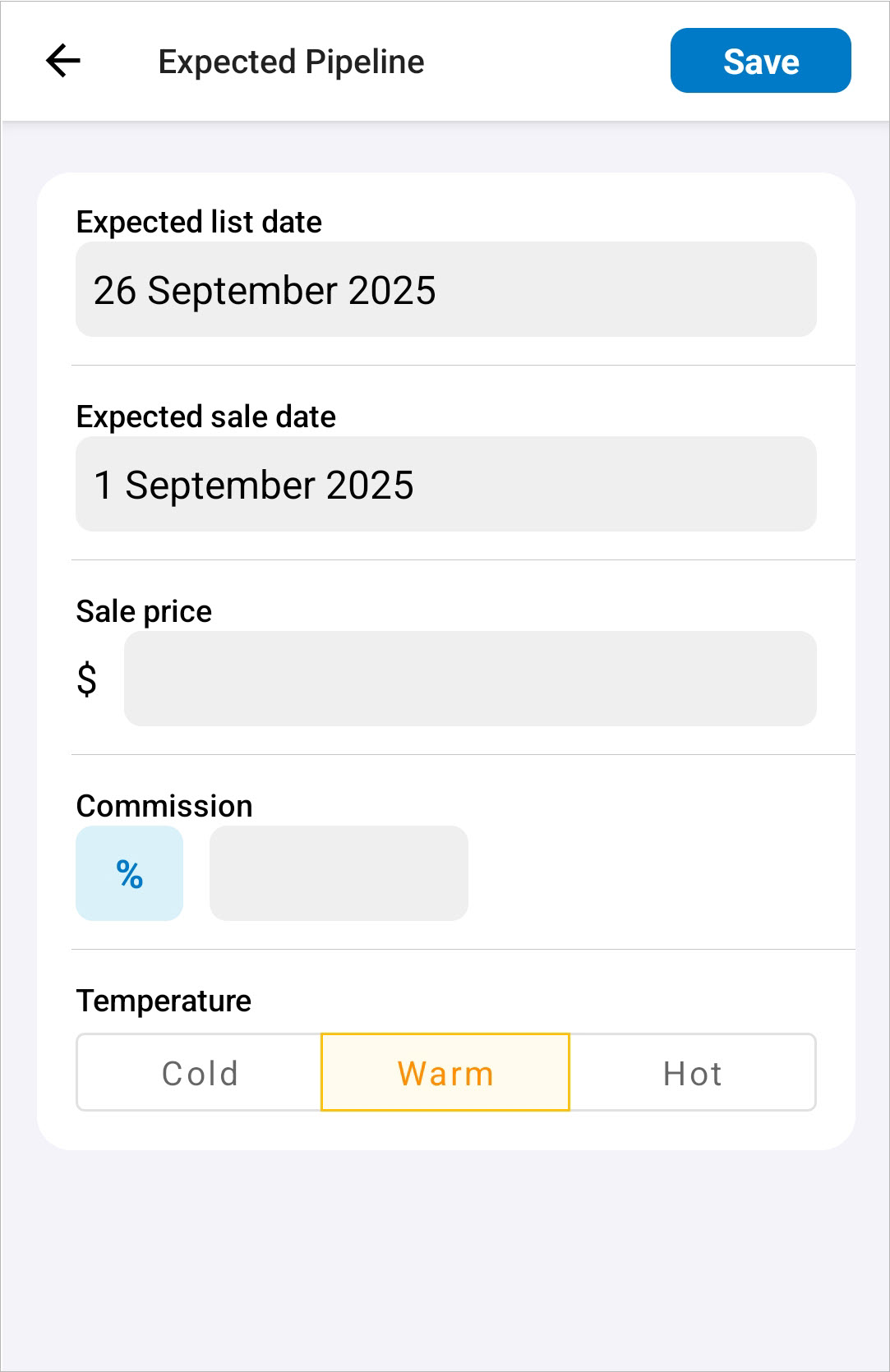Viewport: 890px width, 1372px height.
Task: Tap the Expected Pipeline title
Action: 292,61
